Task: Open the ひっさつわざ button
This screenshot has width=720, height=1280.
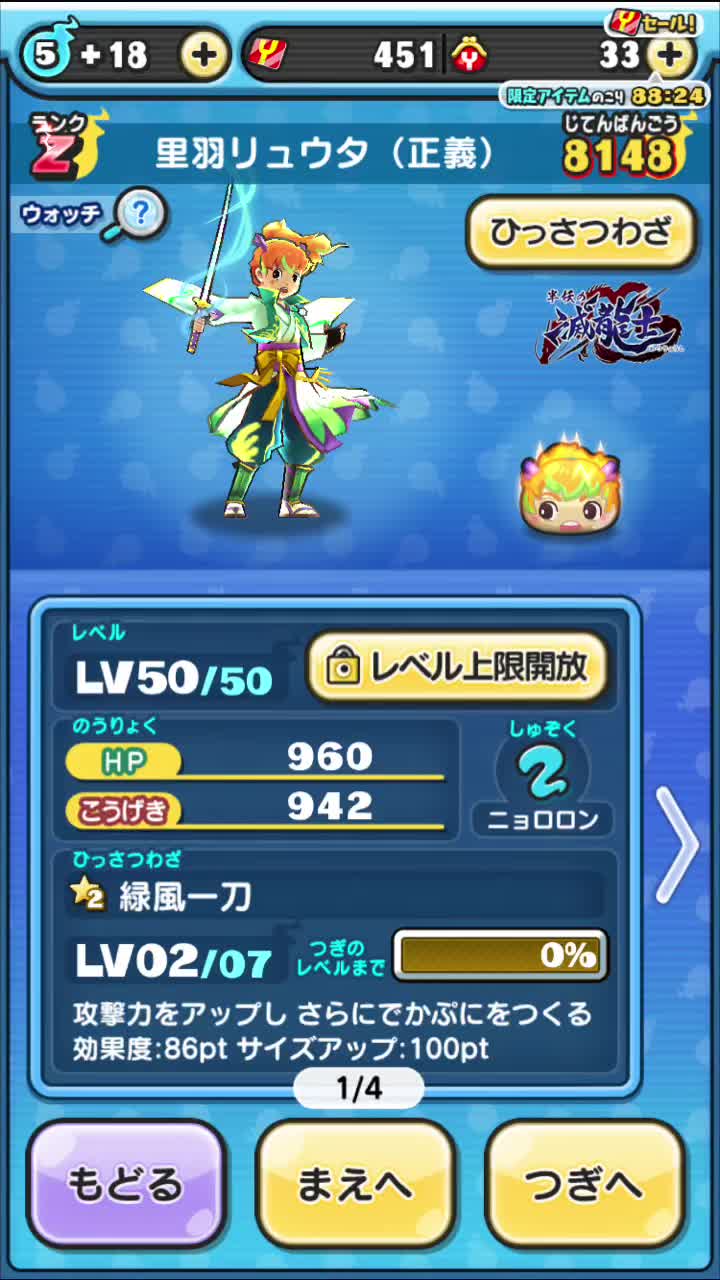Action: [581, 233]
